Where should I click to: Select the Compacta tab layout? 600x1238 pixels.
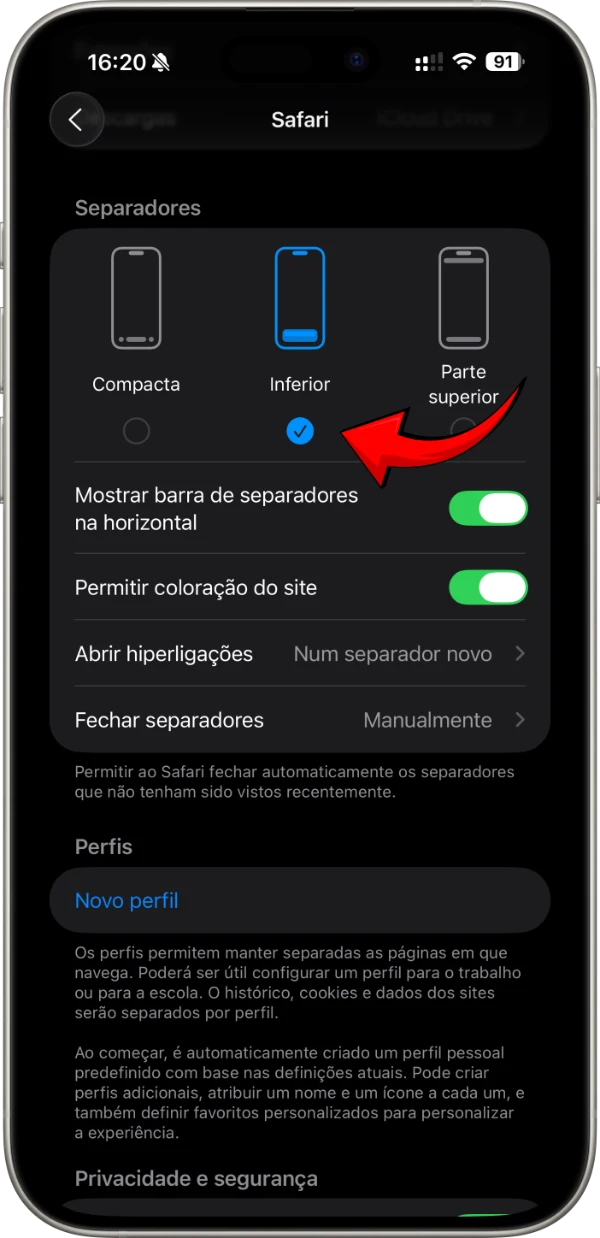pos(136,430)
